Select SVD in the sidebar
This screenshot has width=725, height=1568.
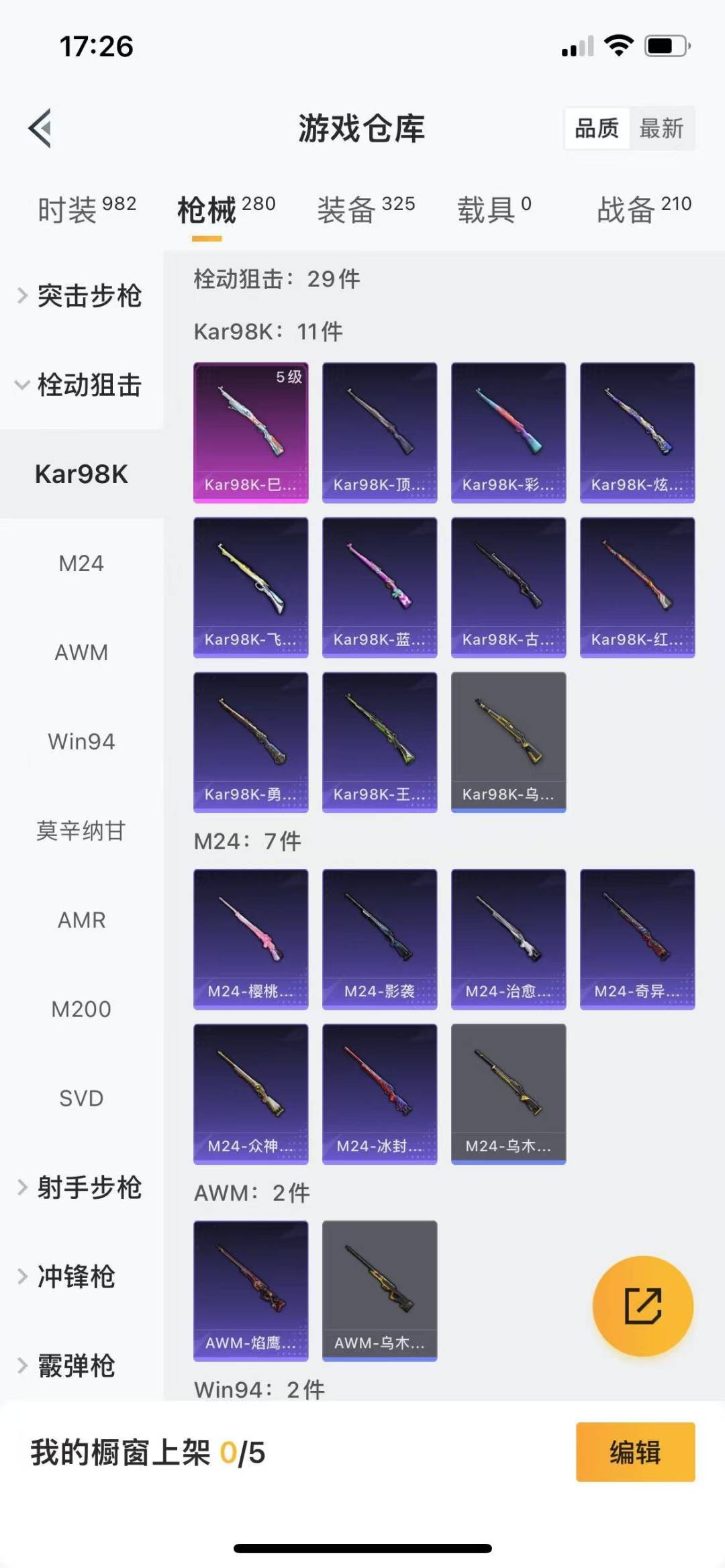click(81, 1098)
